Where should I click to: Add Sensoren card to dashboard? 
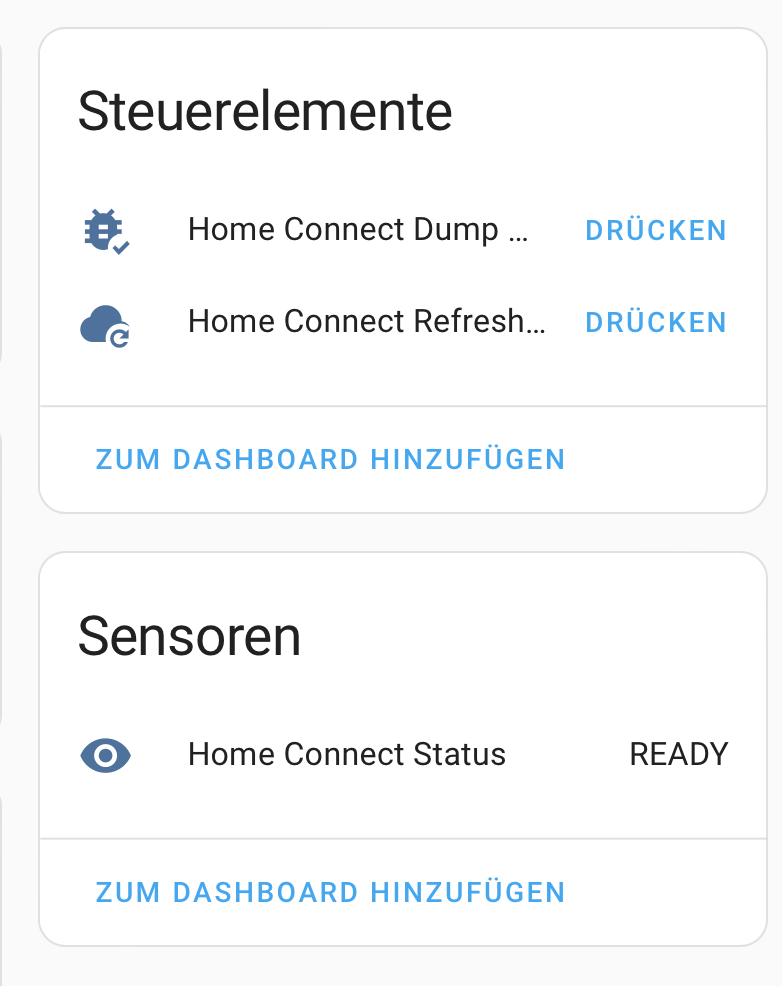click(330, 892)
